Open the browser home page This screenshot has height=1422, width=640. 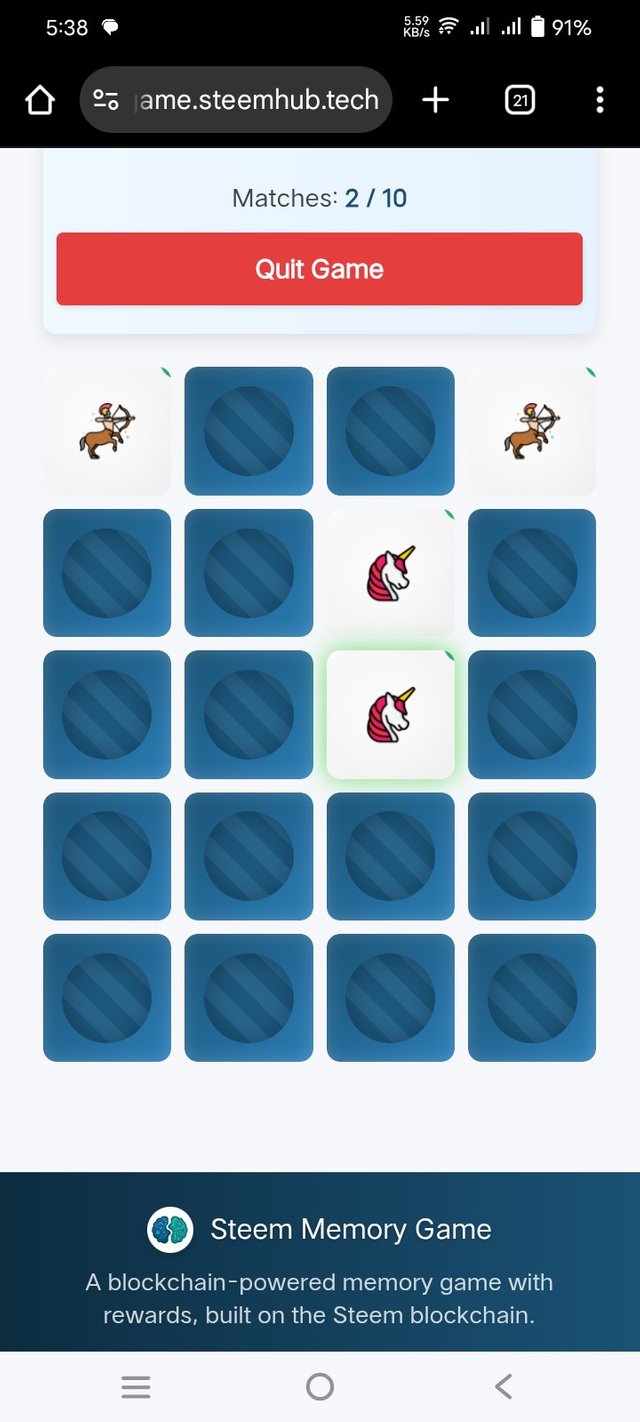39,100
